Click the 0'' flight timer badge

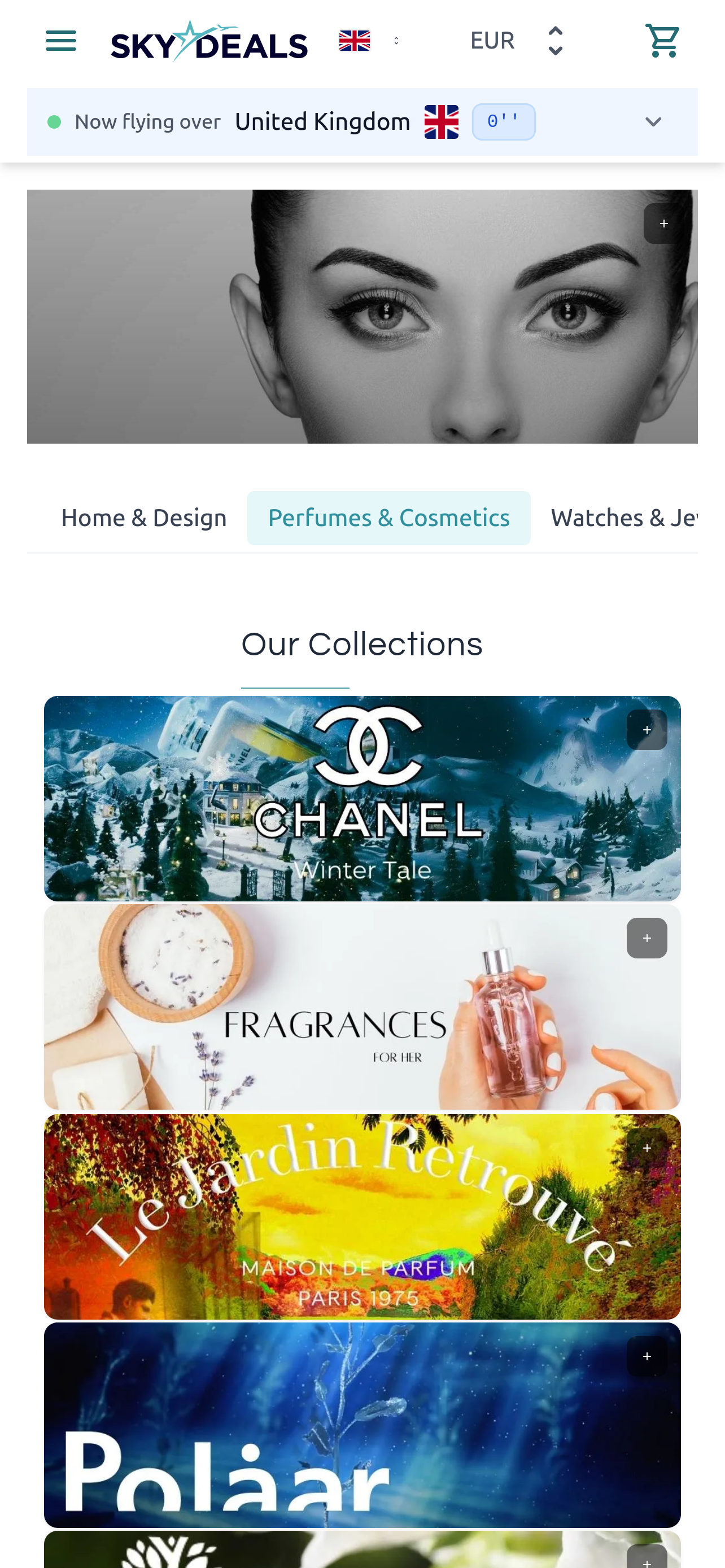504,121
